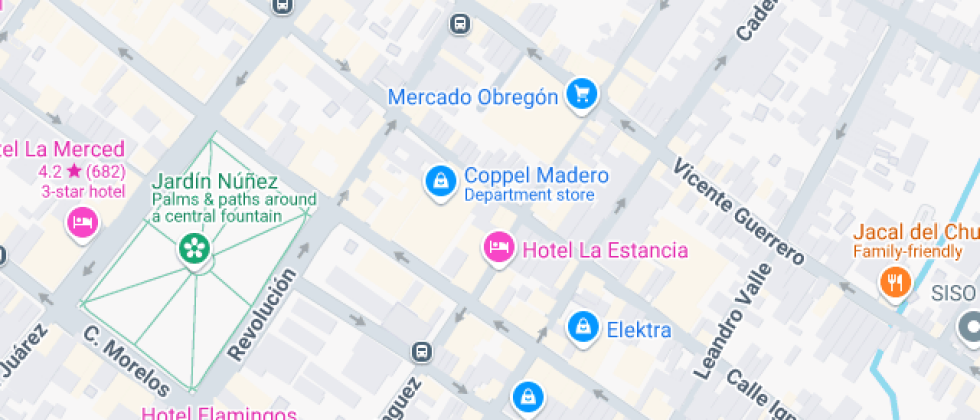Tap the Hotel La Estancia pin

pos(497,247)
